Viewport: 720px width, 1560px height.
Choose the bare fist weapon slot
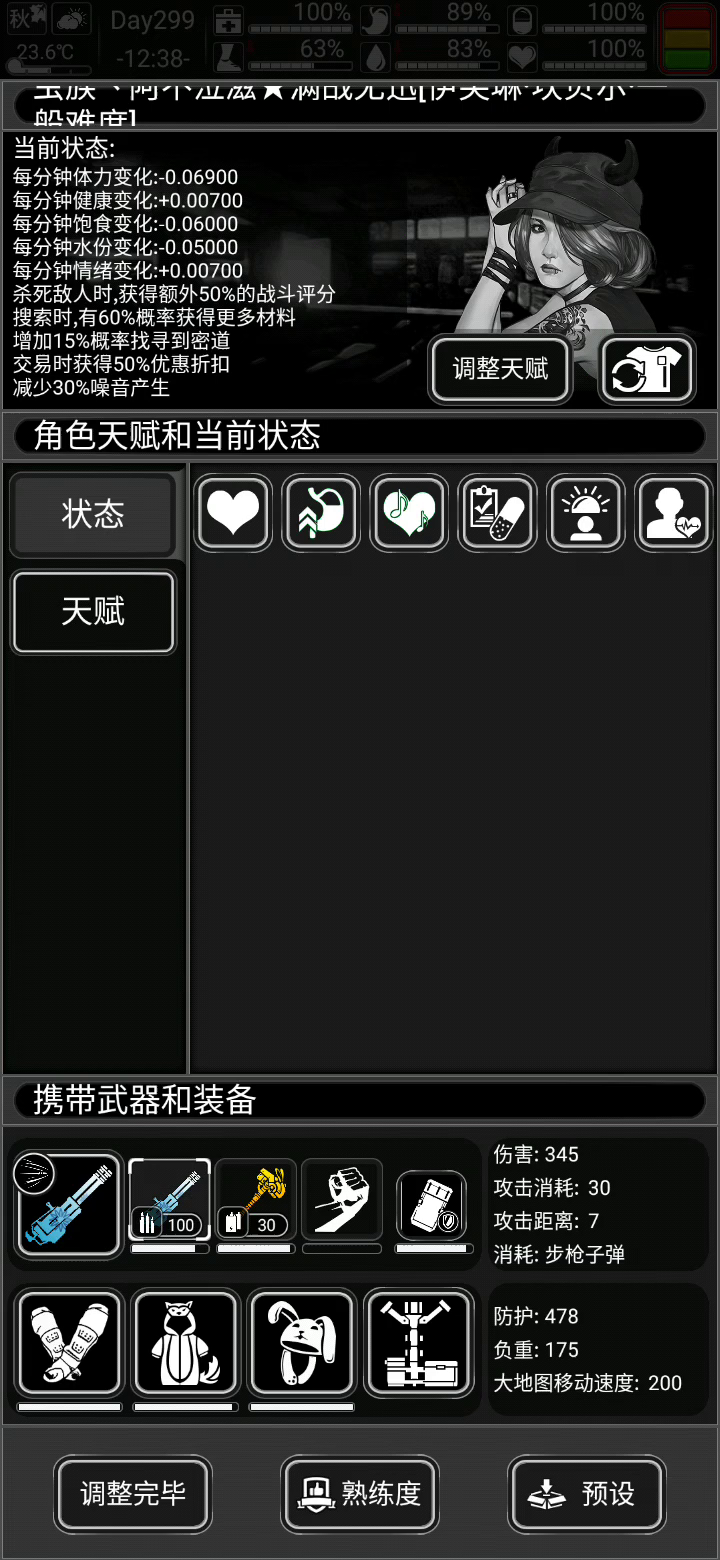(341, 1200)
